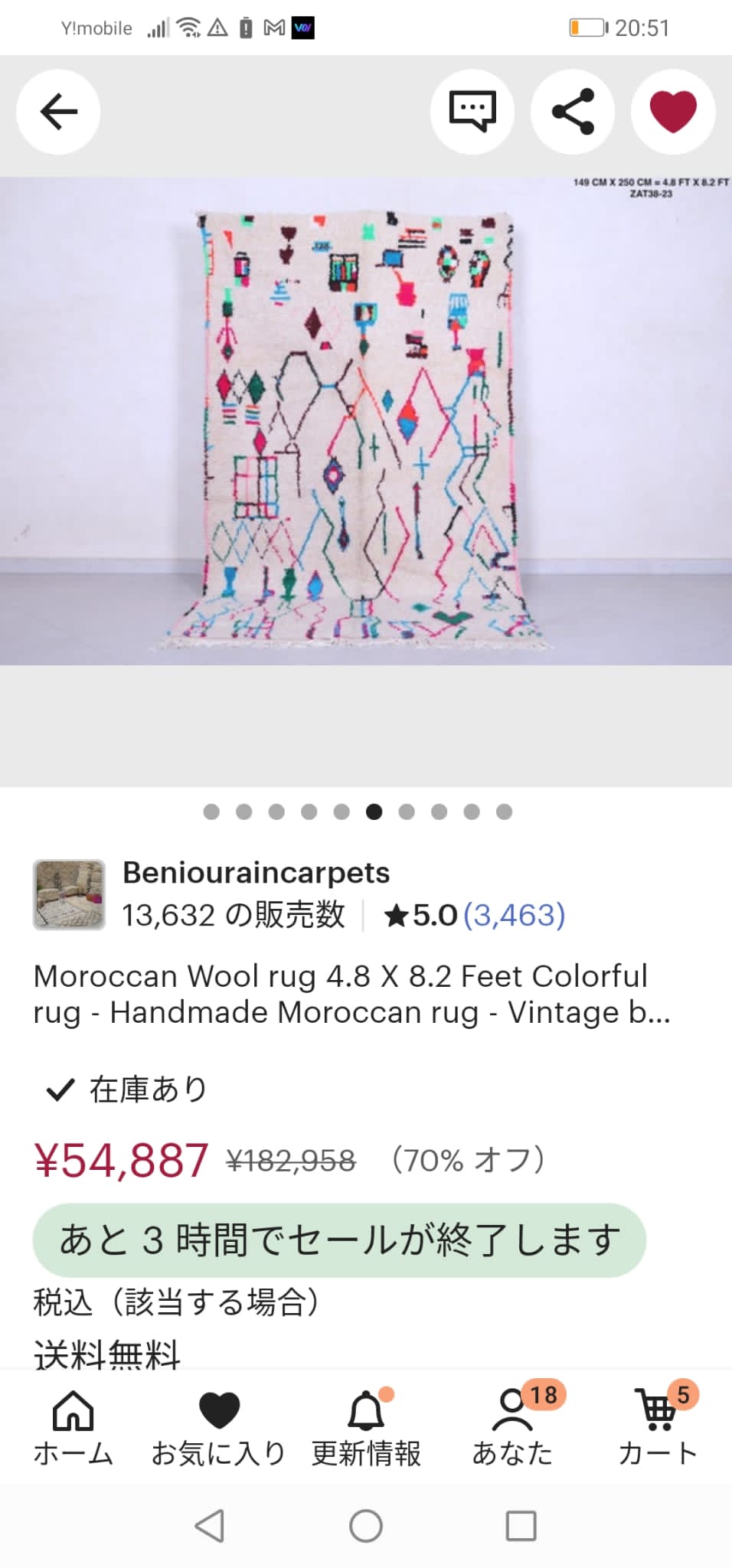This screenshot has width=732, height=1568.
Task: Message the seller via chat icon
Action: pyautogui.click(x=472, y=112)
